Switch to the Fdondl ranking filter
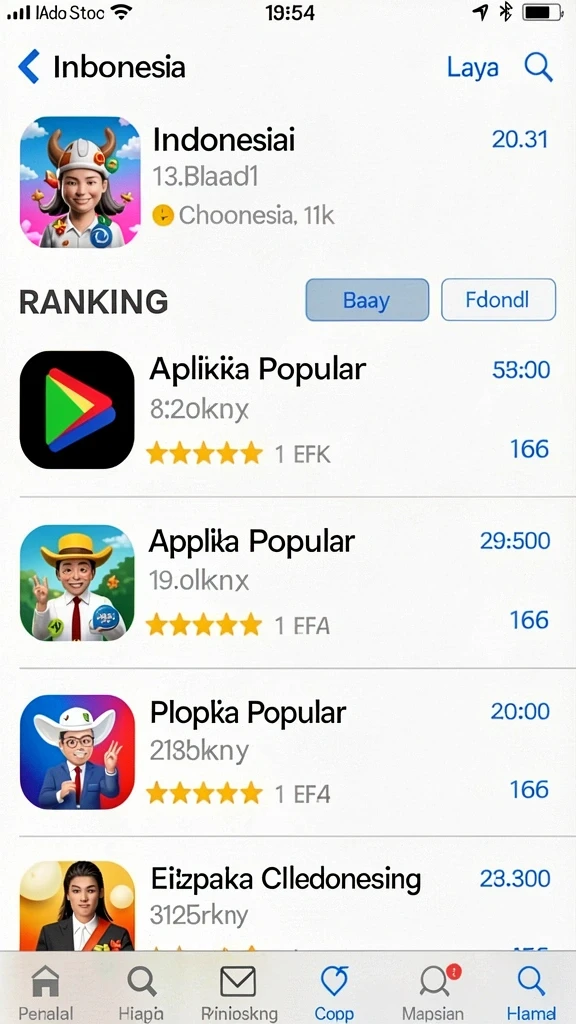This screenshot has width=576, height=1024. [x=498, y=300]
